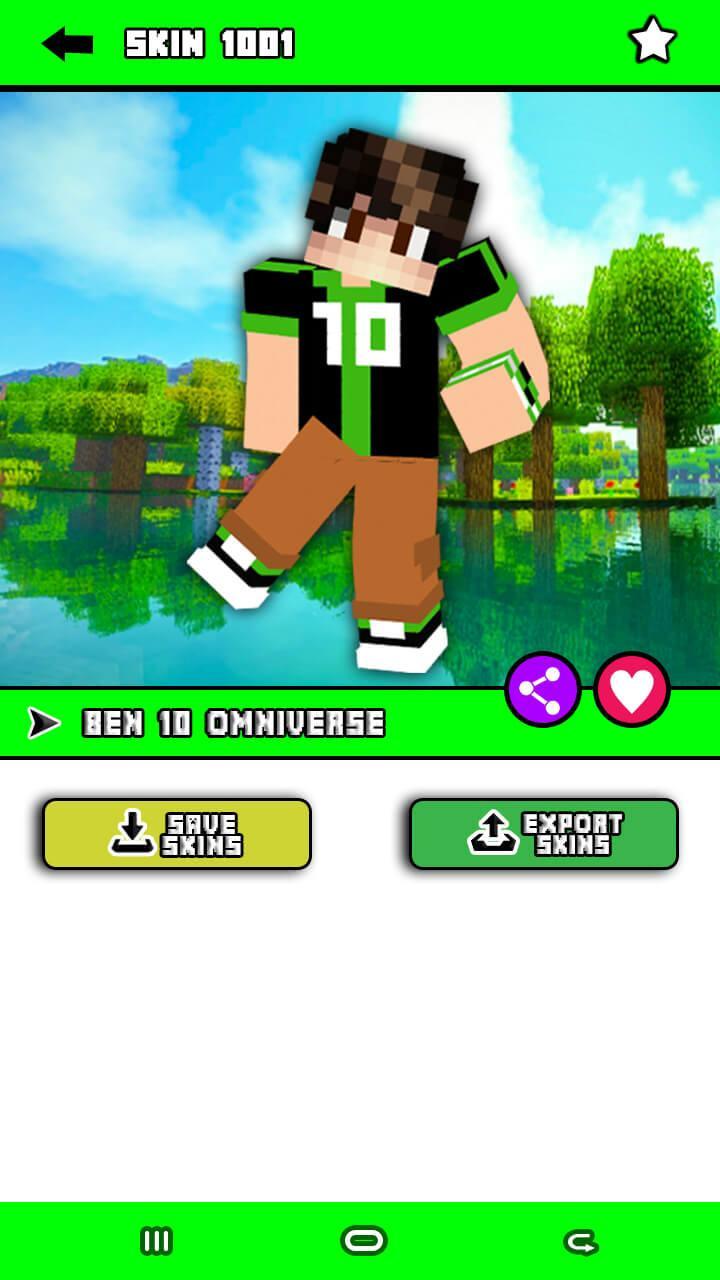
Task: Share the Ben 10 Omniverse skin
Action: tap(543, 689)
